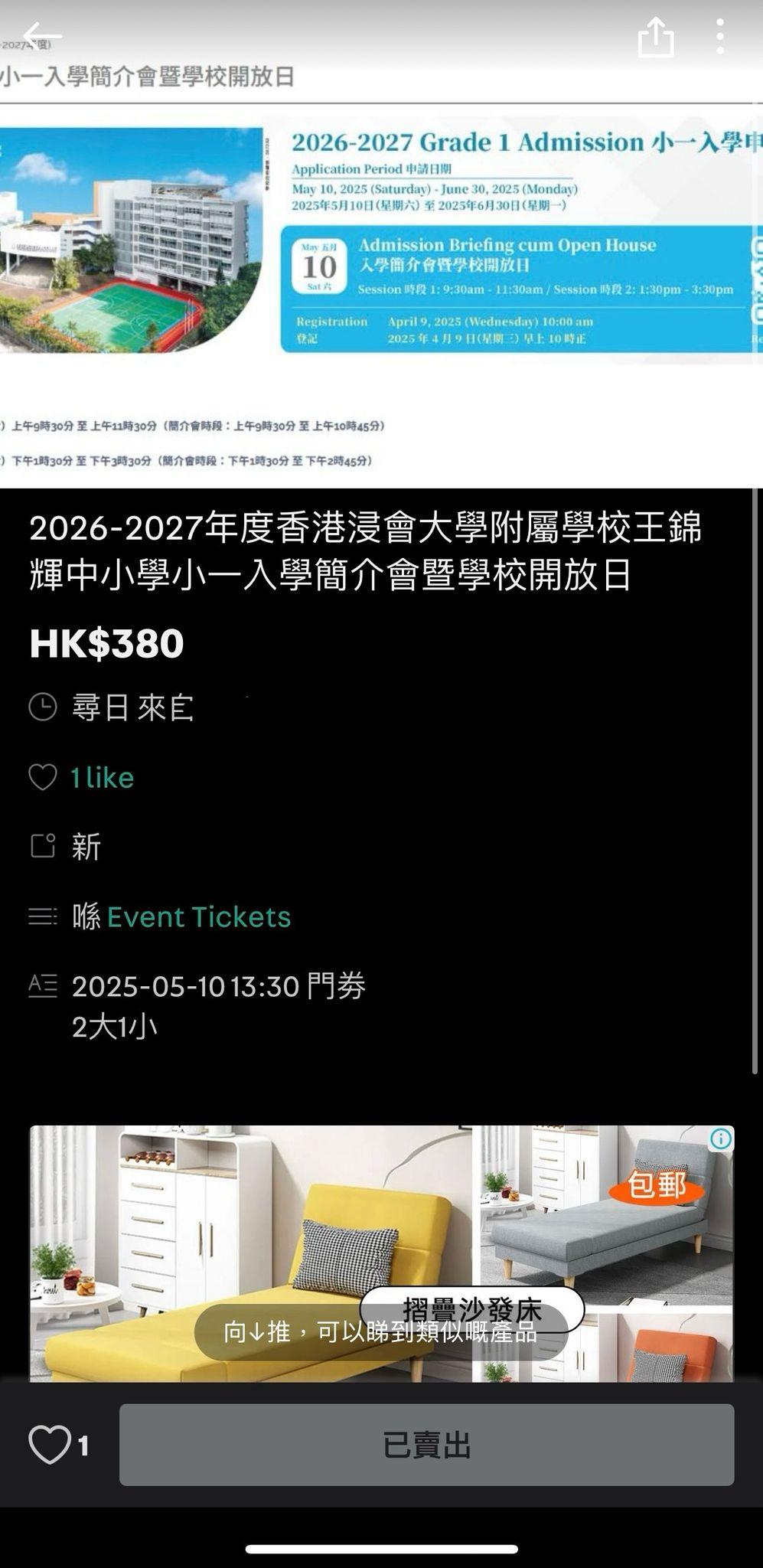Open the Event Tickets category link

199,916
